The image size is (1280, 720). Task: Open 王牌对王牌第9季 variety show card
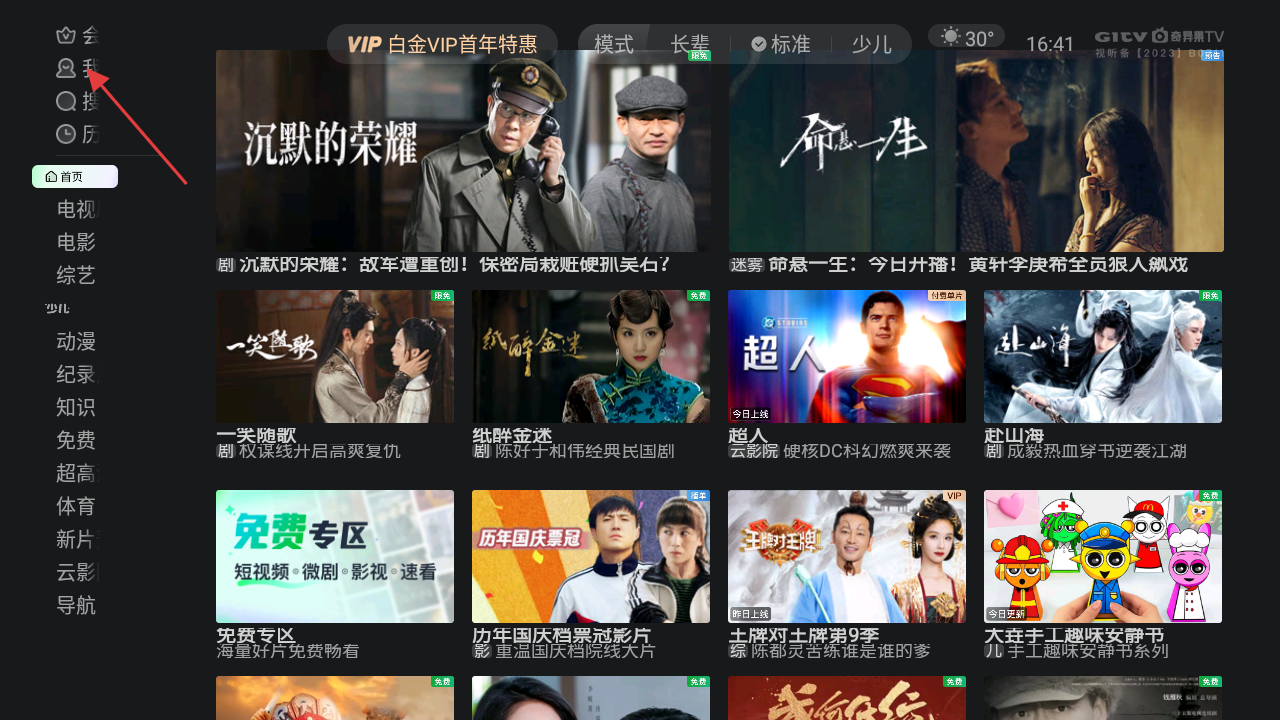pyautogui.click(x=847, y=556)
